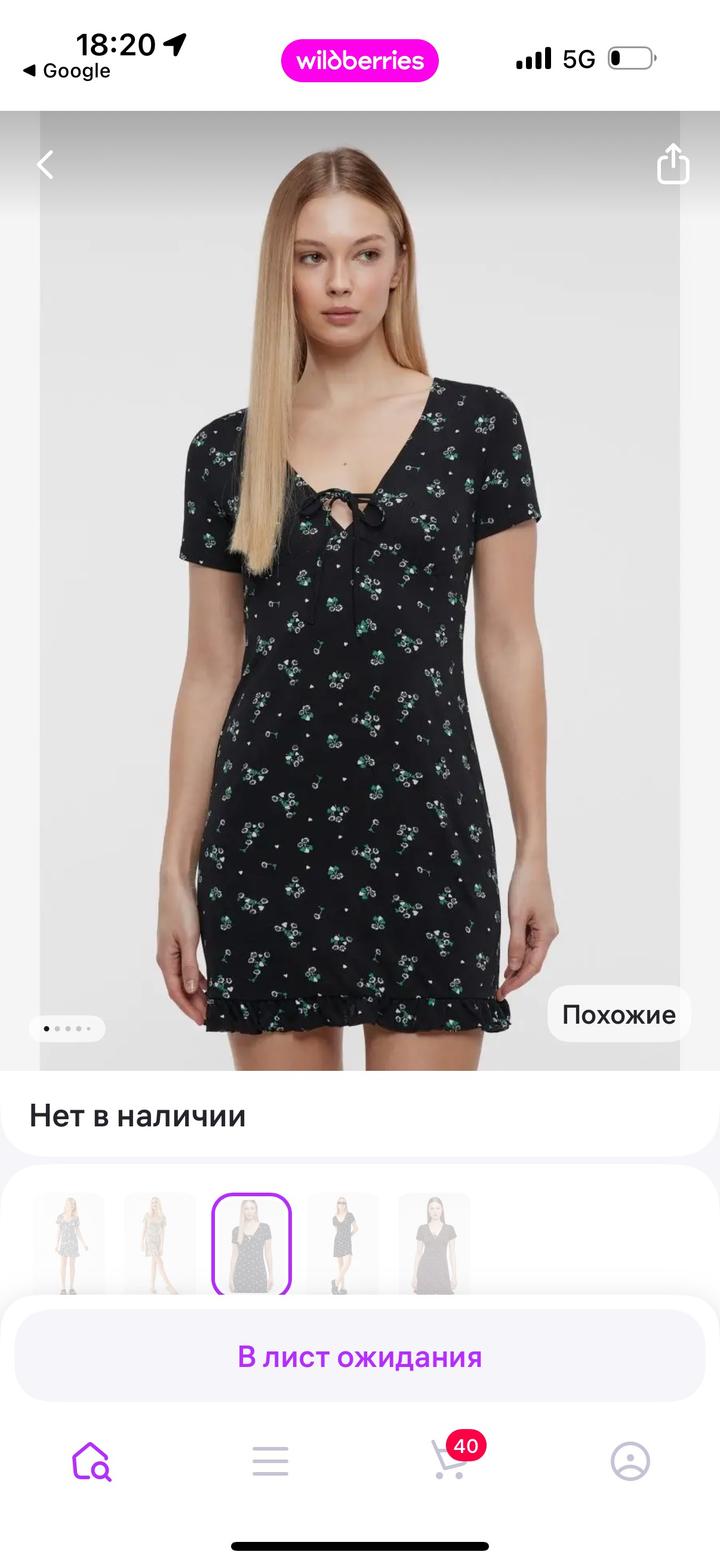720x1565 pixels.
Task: Tap the Wildberries logo pill in status bar
Action: pos(359,61)
